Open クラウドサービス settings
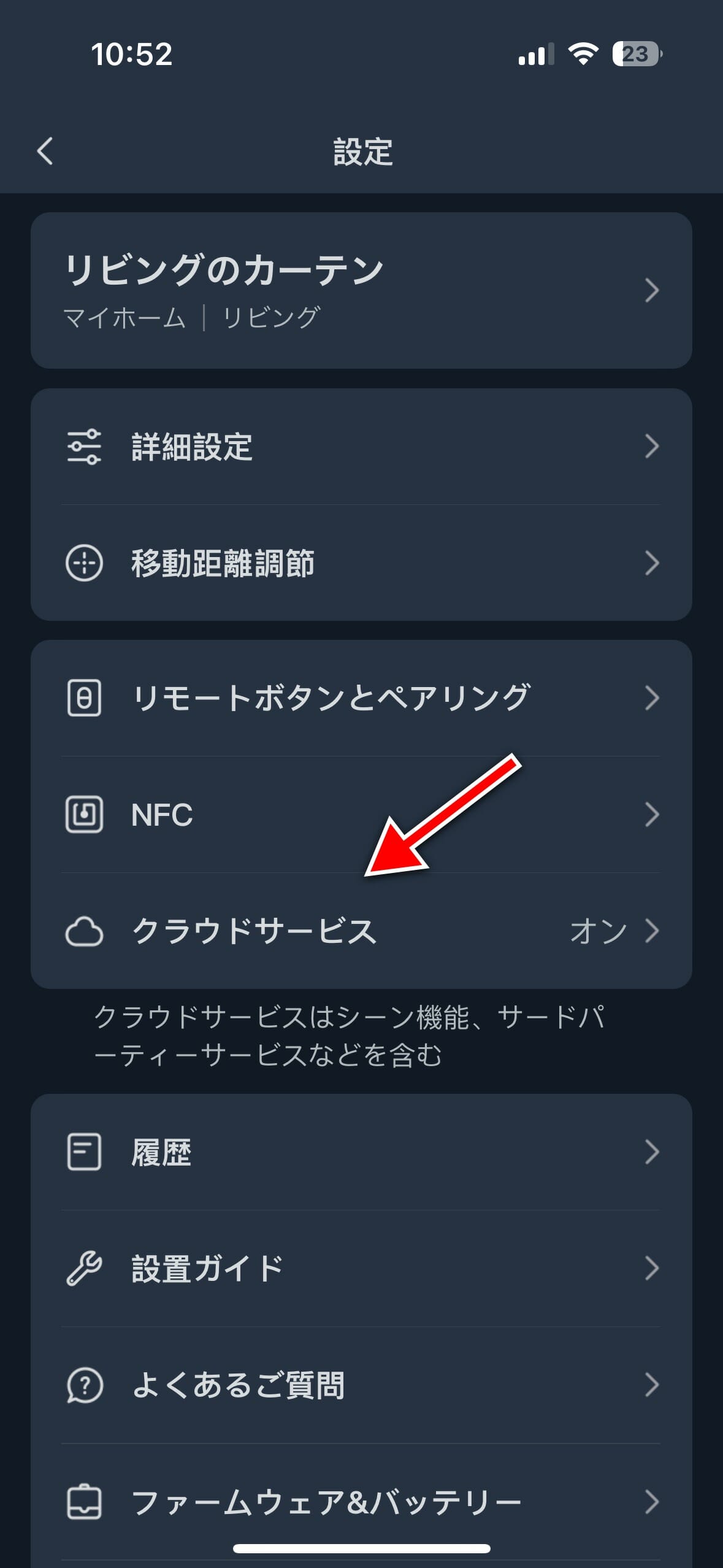The image size is (723, 1568). click(361, 931)
